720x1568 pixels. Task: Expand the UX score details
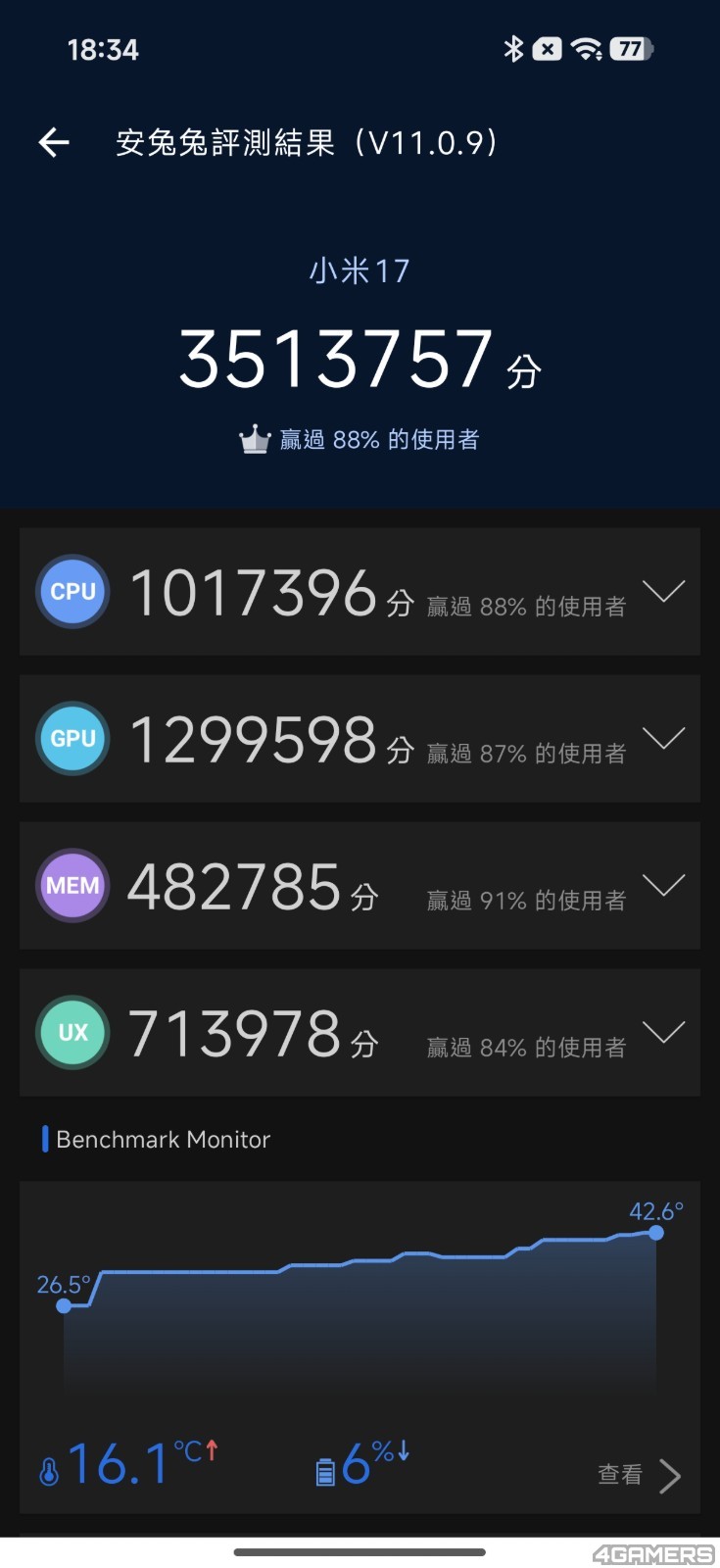(665, 1032)
